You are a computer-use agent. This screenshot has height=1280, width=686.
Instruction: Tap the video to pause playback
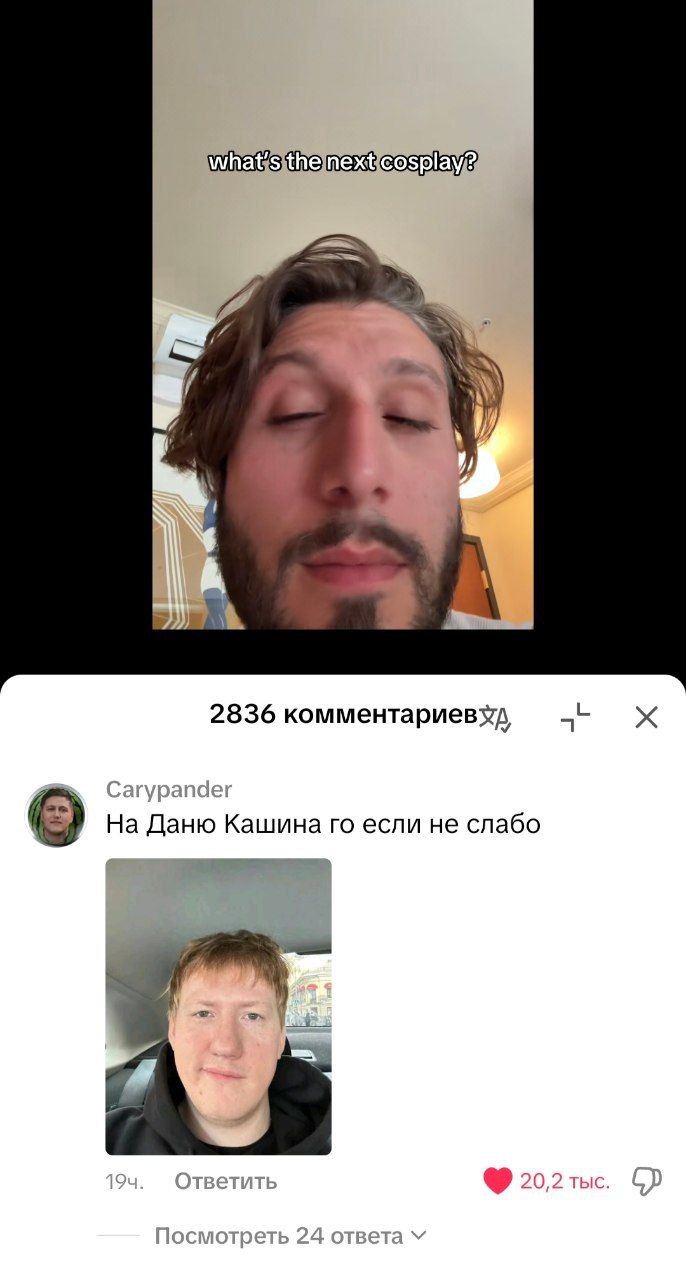pos(342,314)
